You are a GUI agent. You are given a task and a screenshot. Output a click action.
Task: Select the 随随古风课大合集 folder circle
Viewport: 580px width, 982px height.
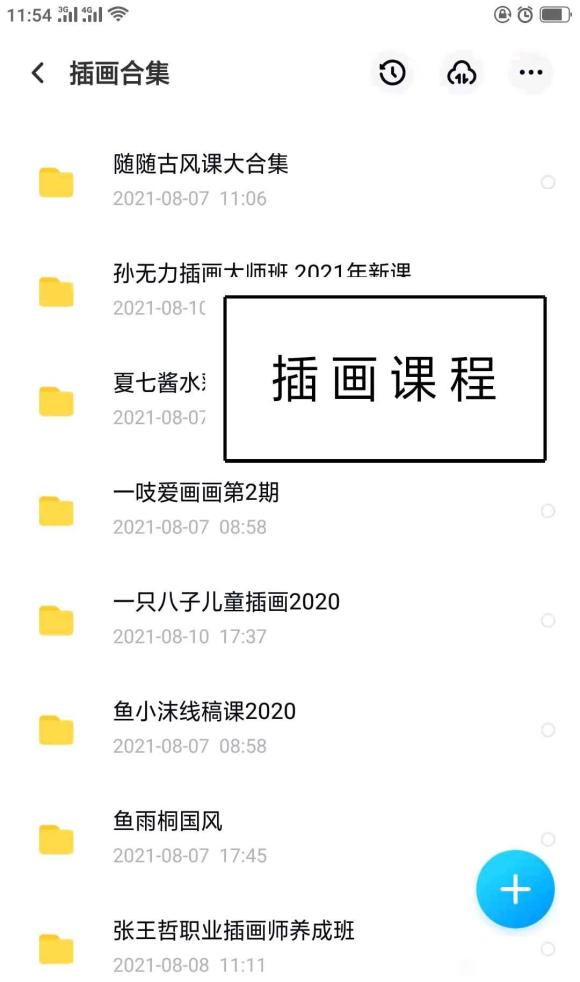coord(548,182)
